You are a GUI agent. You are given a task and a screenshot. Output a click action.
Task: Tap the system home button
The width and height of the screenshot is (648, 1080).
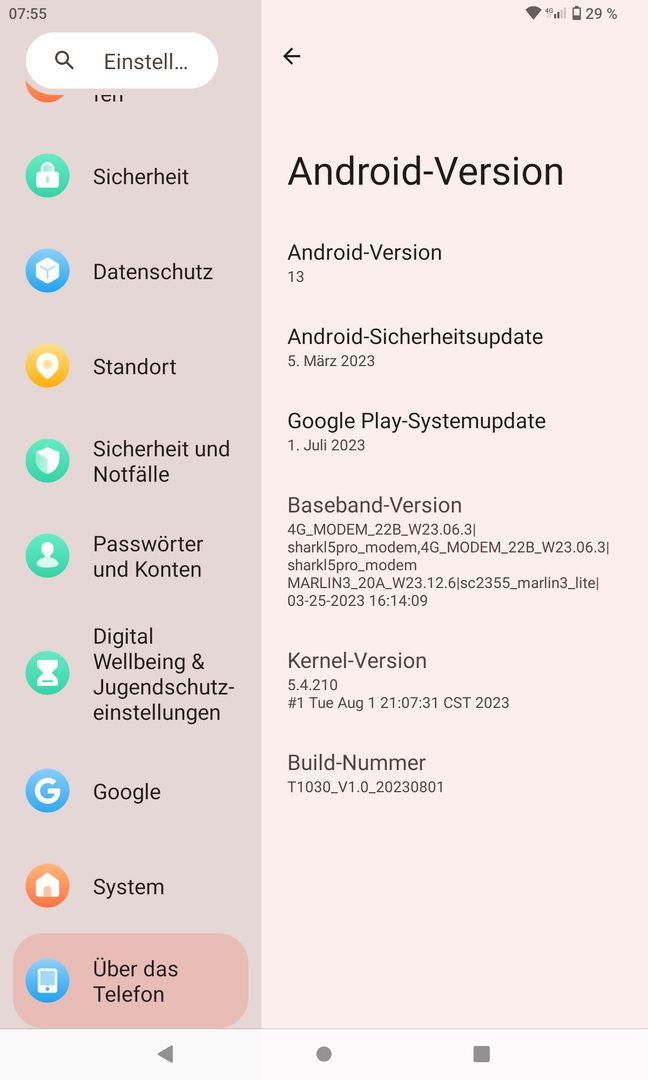[324, 1054]
